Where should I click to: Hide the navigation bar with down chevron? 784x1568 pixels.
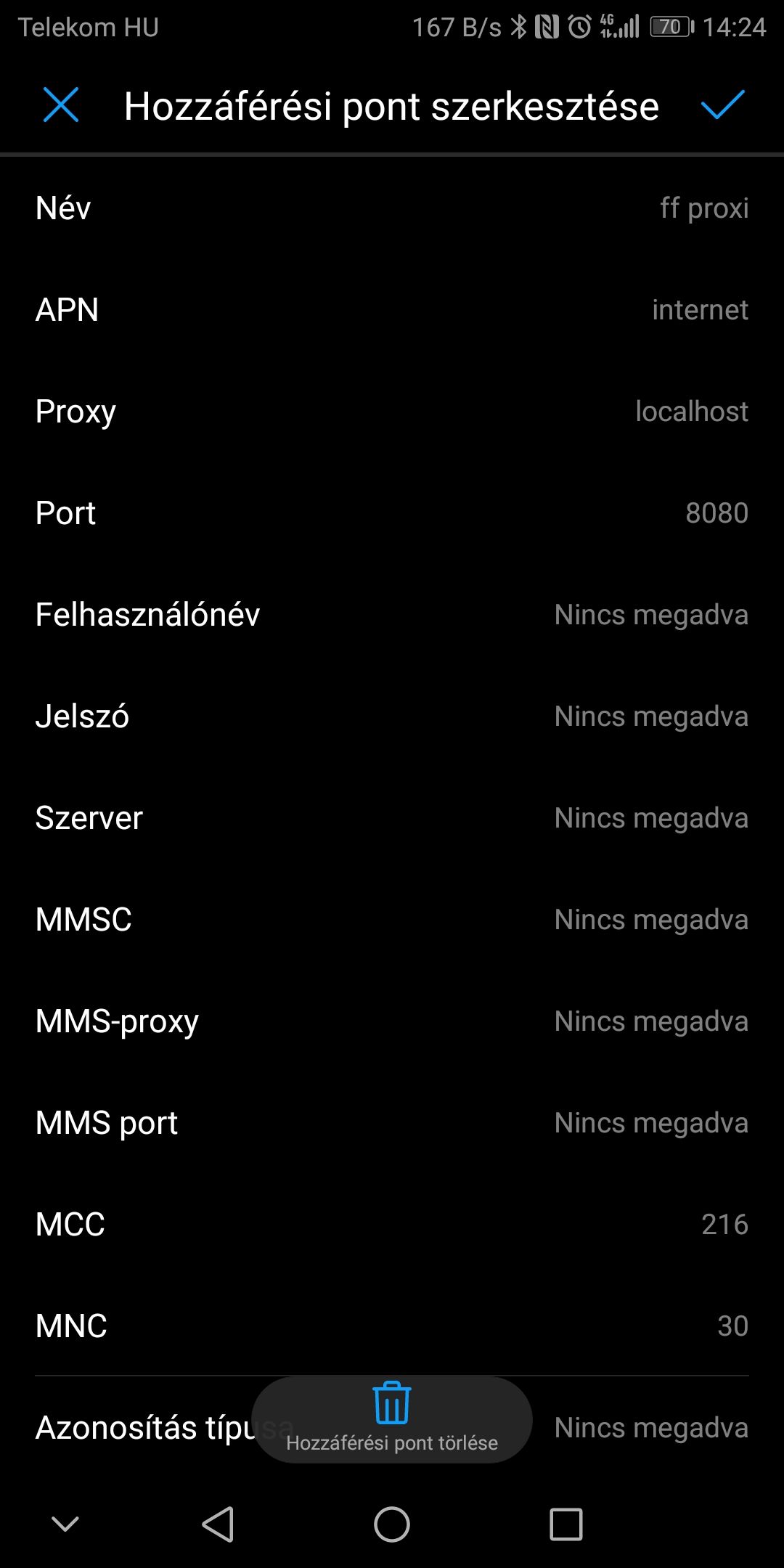(x=65, y=1524)
